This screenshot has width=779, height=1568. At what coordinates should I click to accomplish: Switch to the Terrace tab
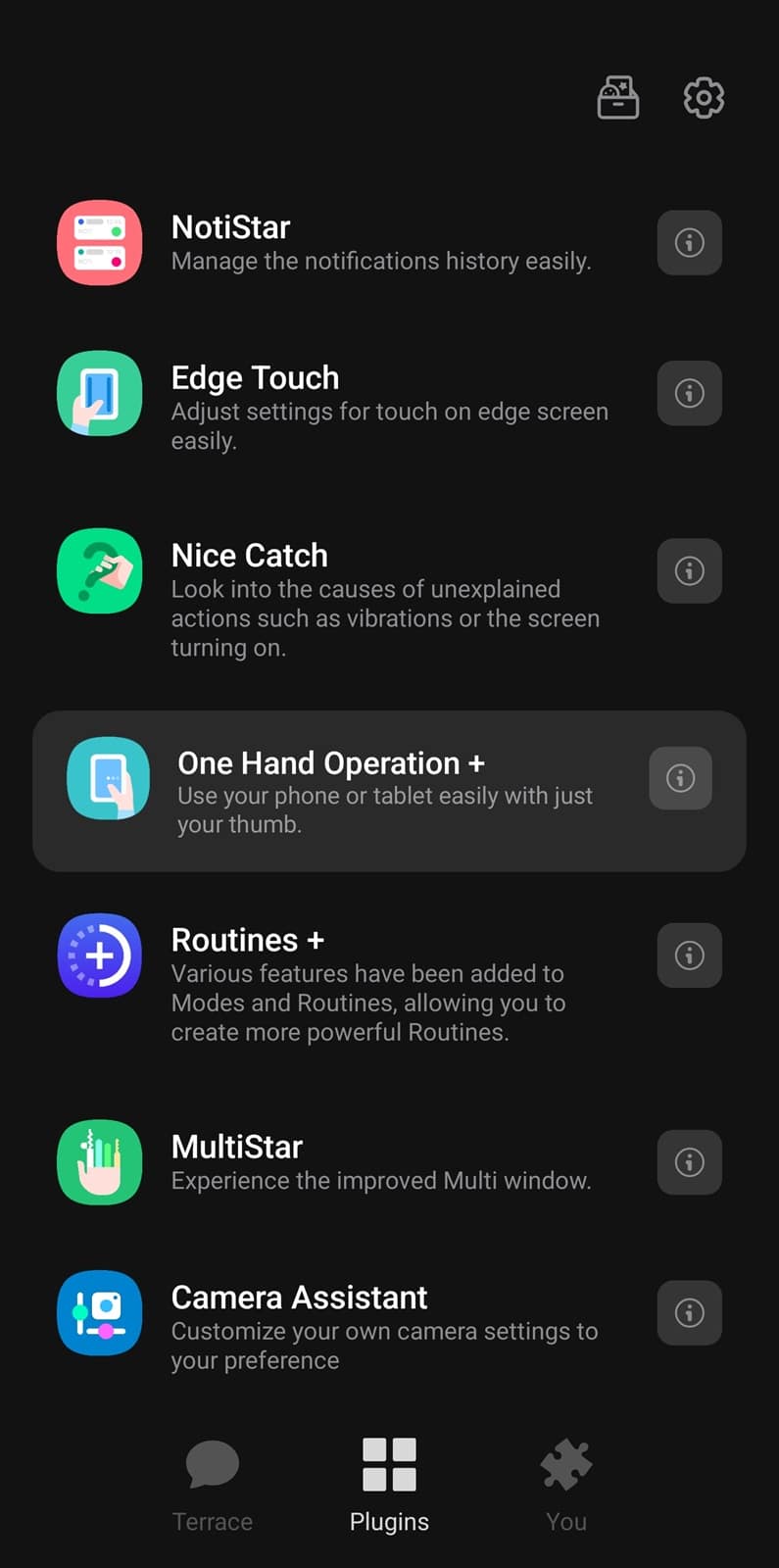213,1485
